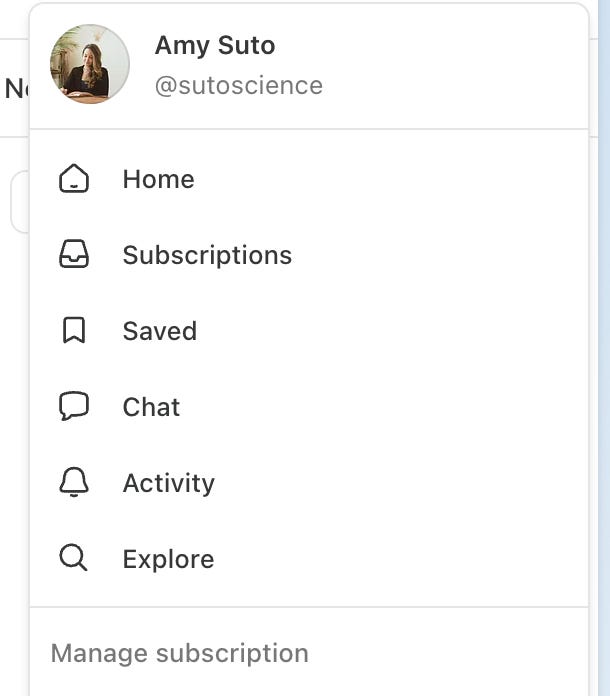
Task: Tap Manage subscription
Action: [x=179, y=653]
